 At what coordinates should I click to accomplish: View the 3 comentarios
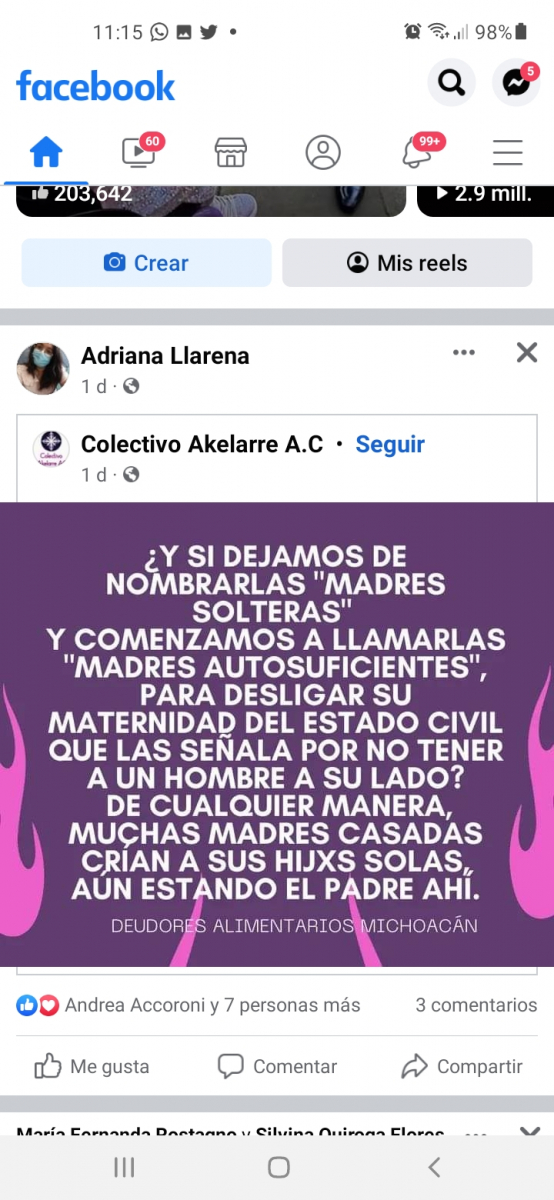pyautogui.click(x=476, y=1005)
